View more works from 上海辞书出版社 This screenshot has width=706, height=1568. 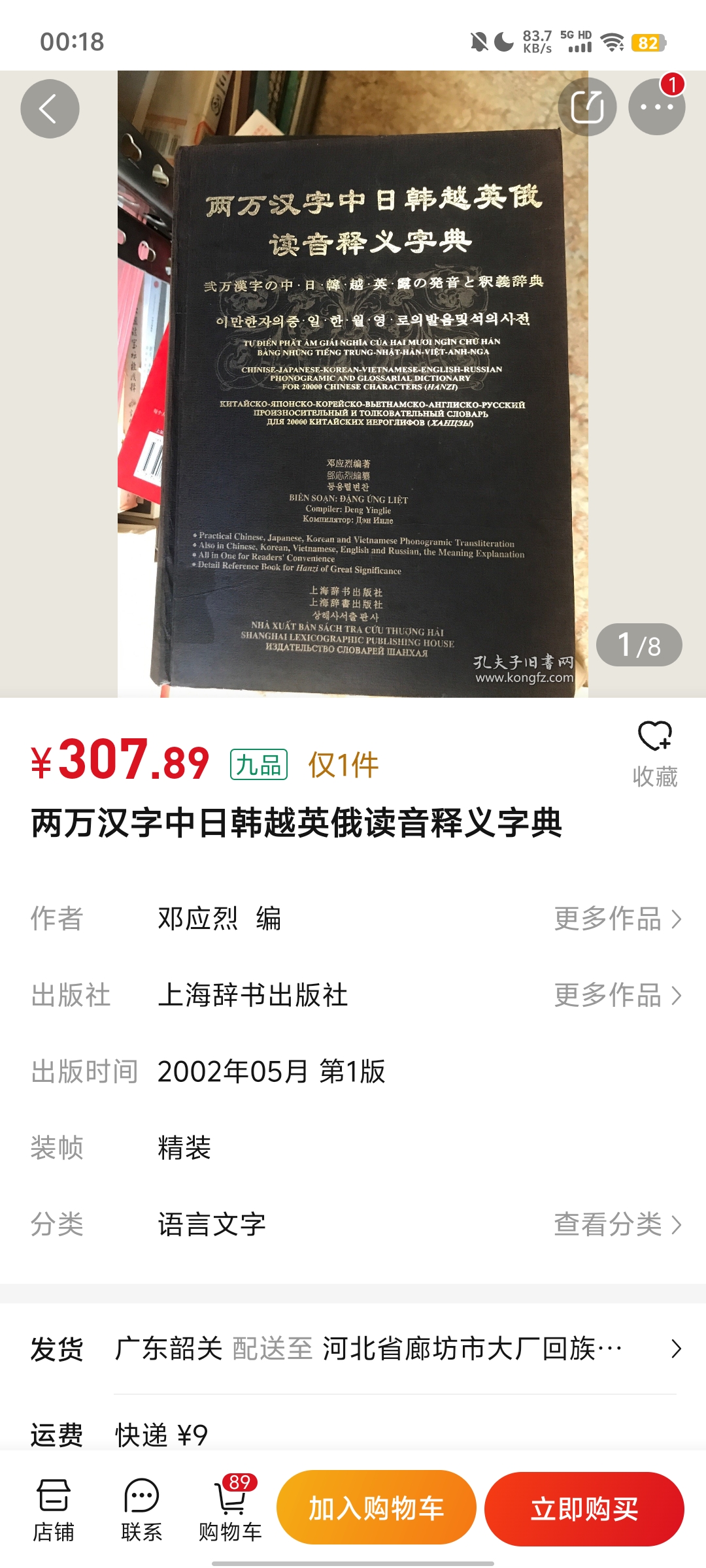click(617, 995)
